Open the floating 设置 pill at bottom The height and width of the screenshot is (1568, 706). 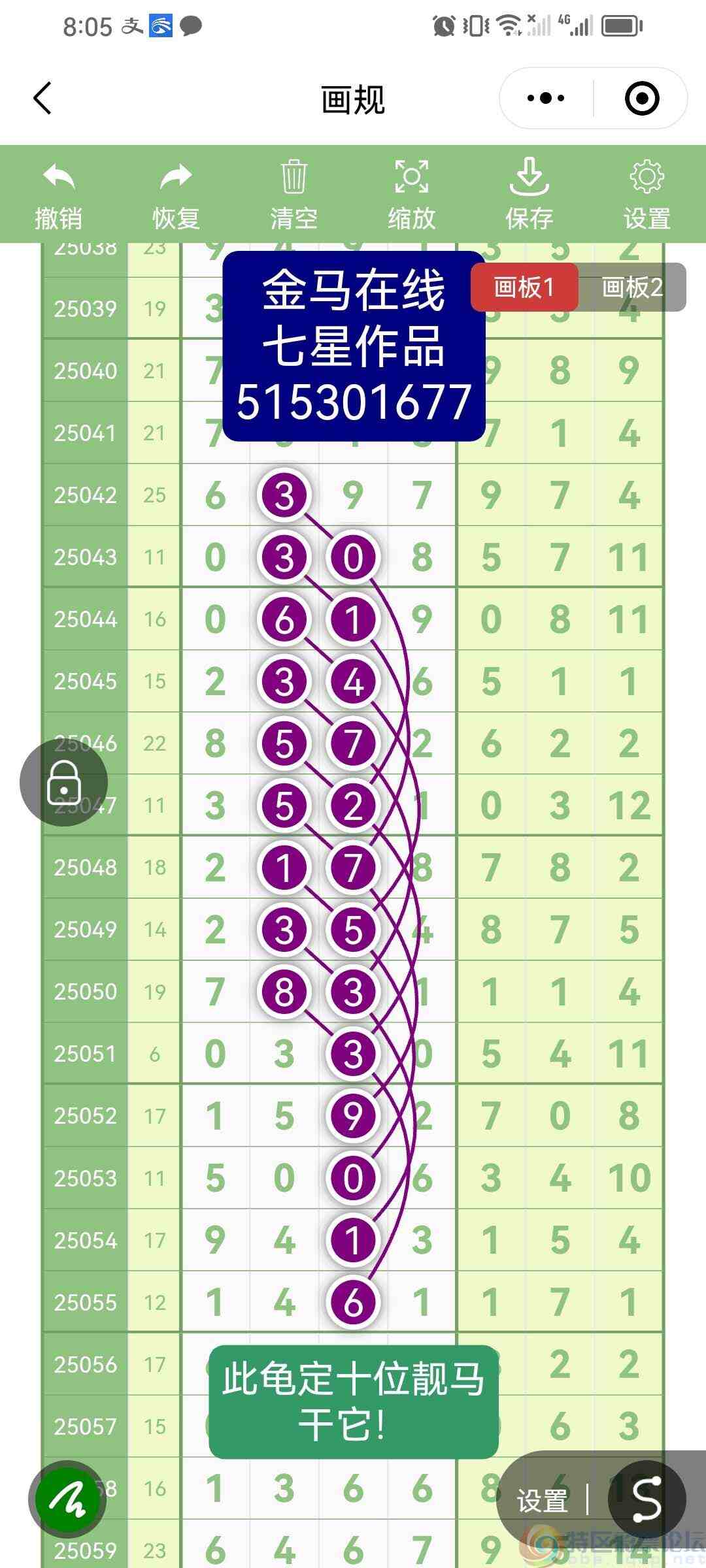pos(542,1500)
